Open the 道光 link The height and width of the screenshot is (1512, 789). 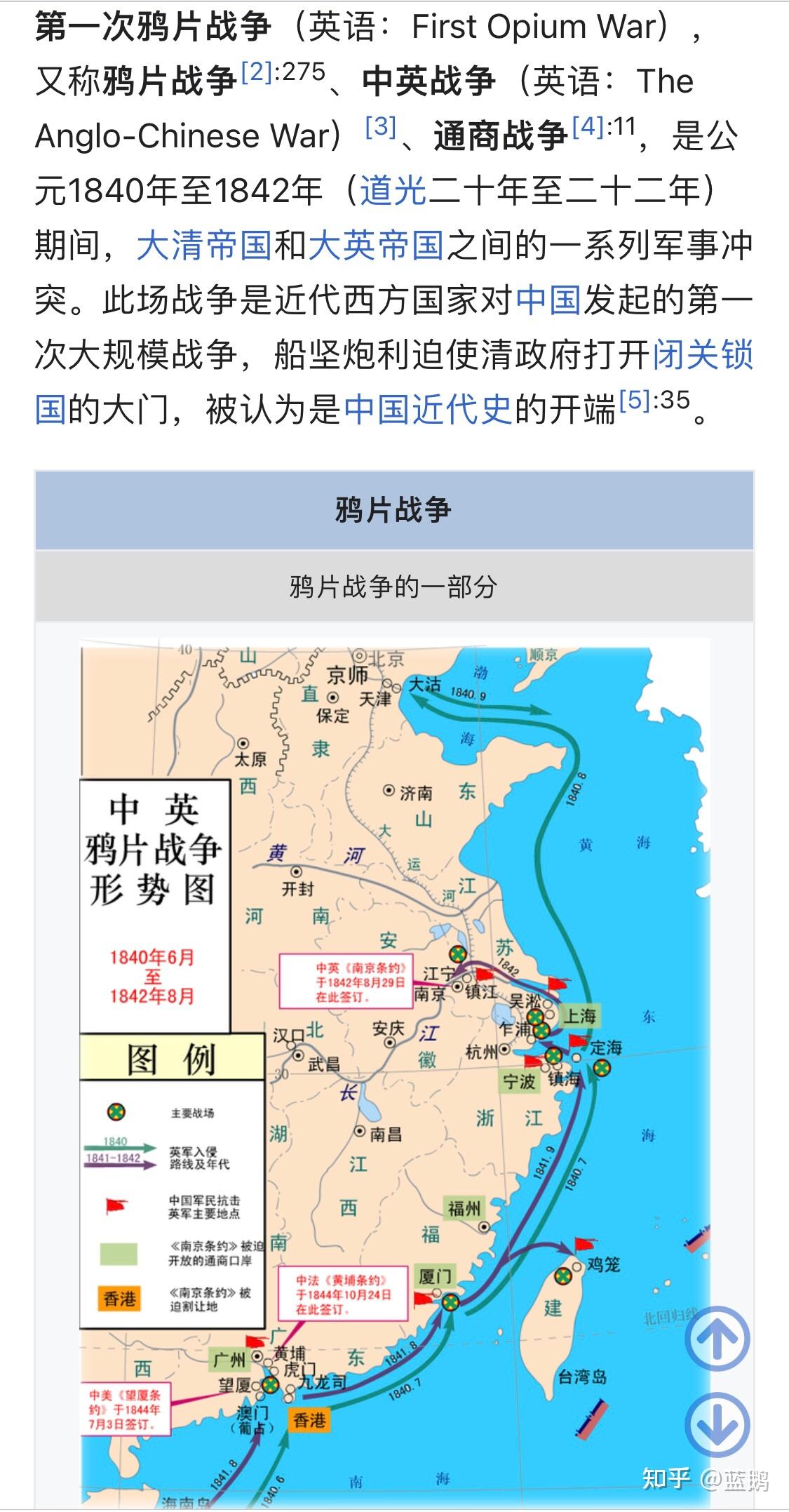(393, 190)
